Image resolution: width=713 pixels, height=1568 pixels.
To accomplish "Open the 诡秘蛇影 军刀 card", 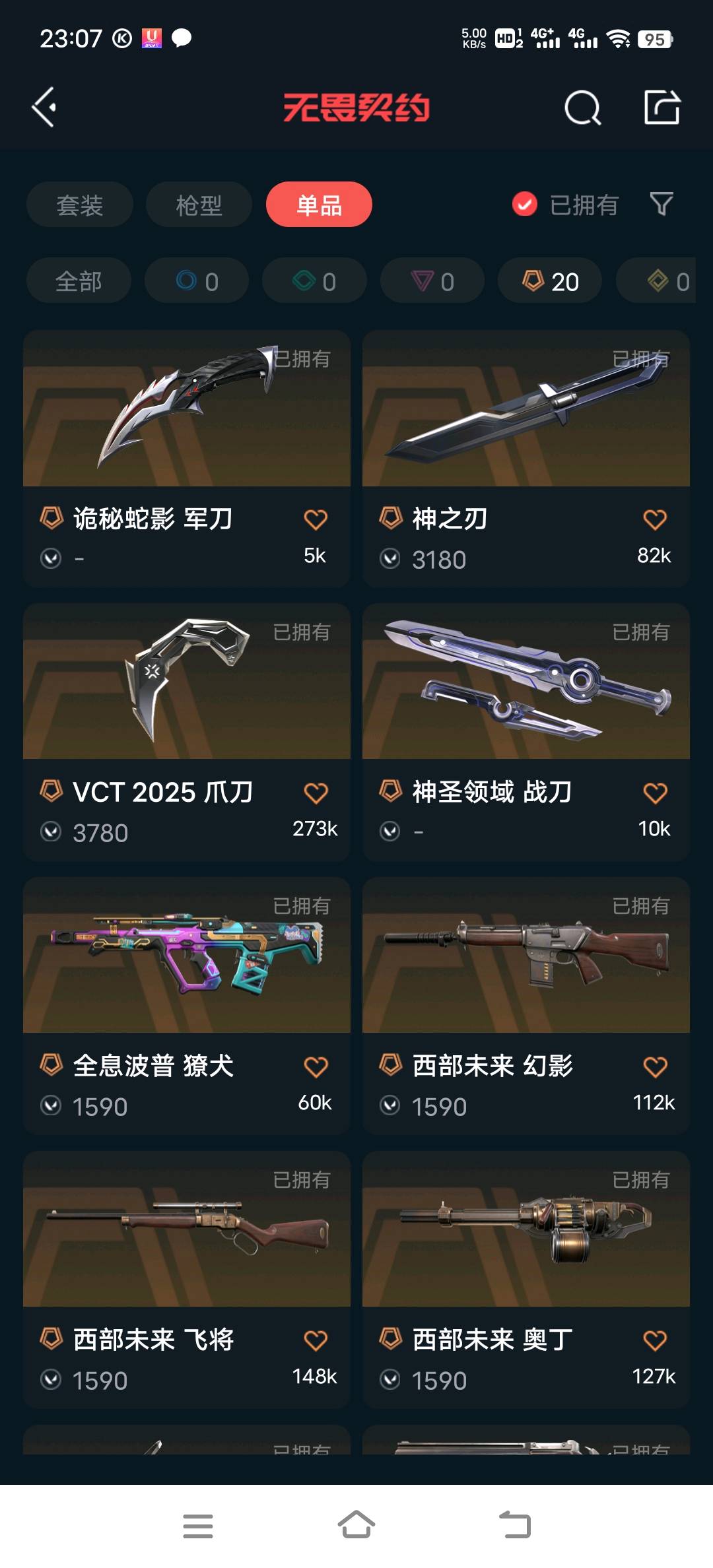I will (x=187, y=459).
